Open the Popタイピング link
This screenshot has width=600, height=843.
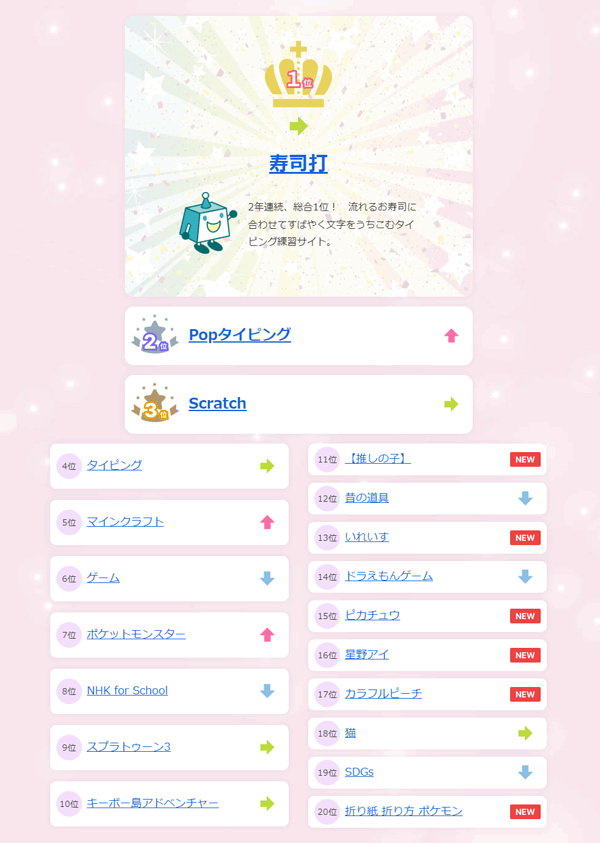point(239,335)
